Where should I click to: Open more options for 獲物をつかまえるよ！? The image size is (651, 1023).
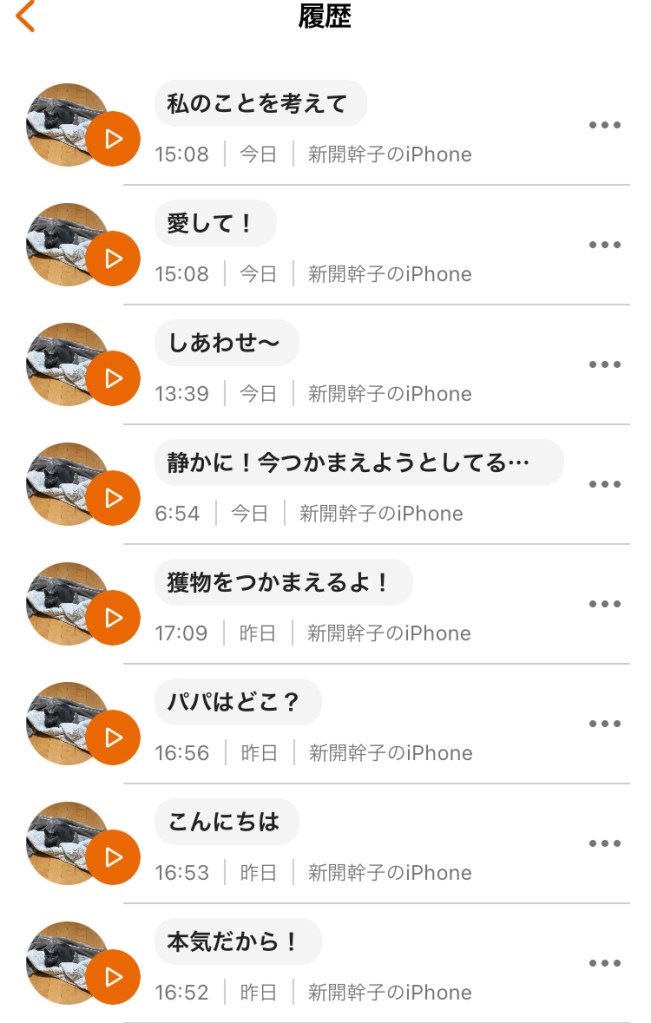[605, 604]
